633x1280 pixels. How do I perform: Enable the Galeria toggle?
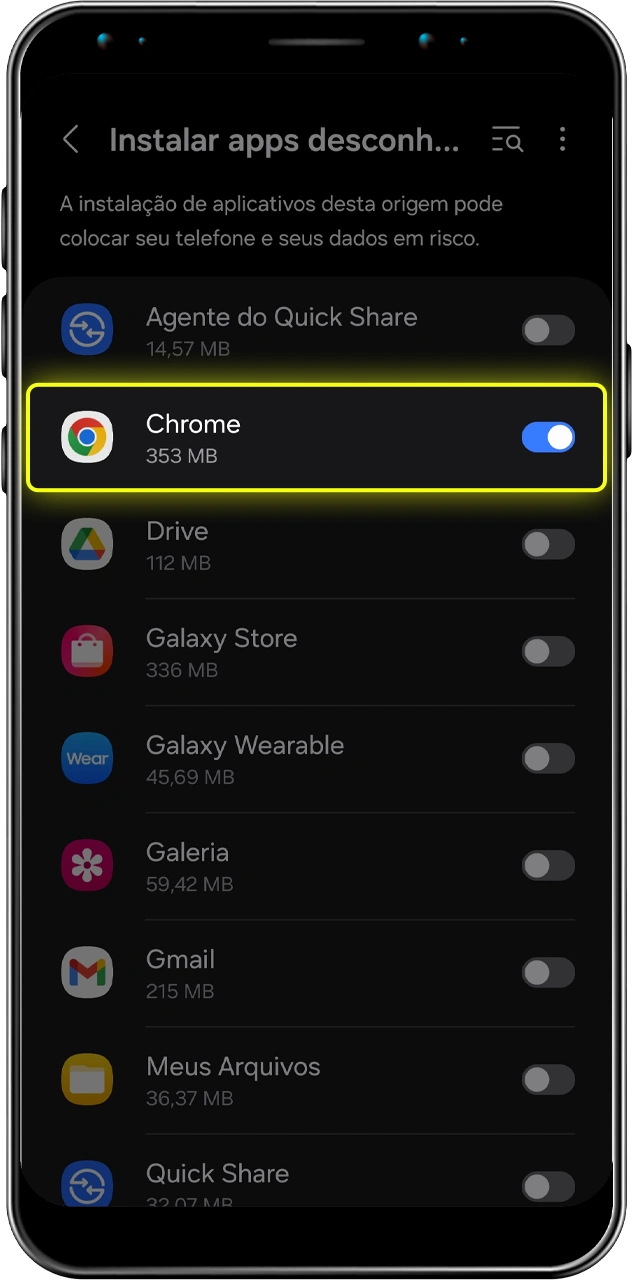548,866
